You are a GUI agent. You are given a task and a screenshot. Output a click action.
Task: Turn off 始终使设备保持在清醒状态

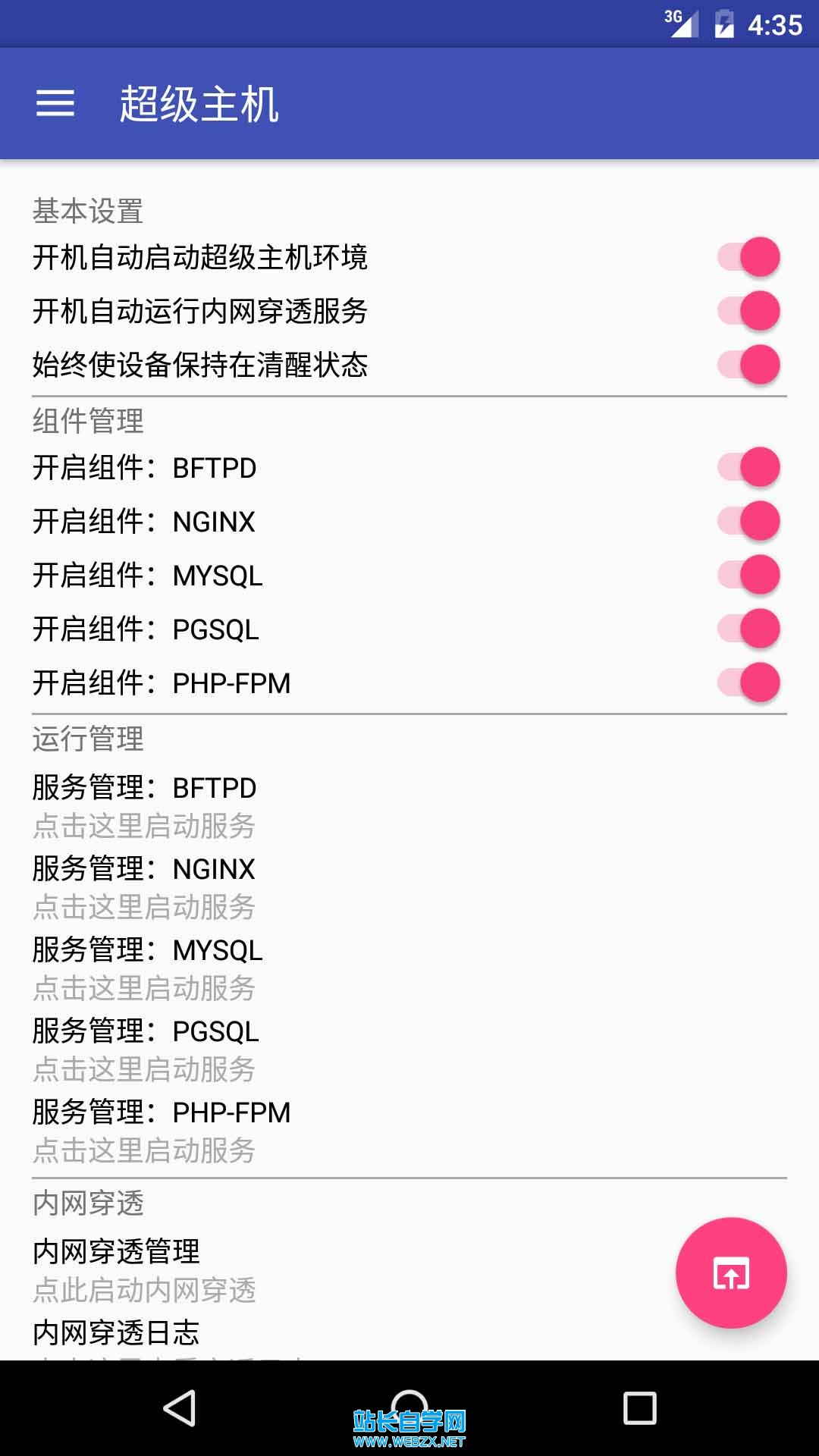[749, 365]
